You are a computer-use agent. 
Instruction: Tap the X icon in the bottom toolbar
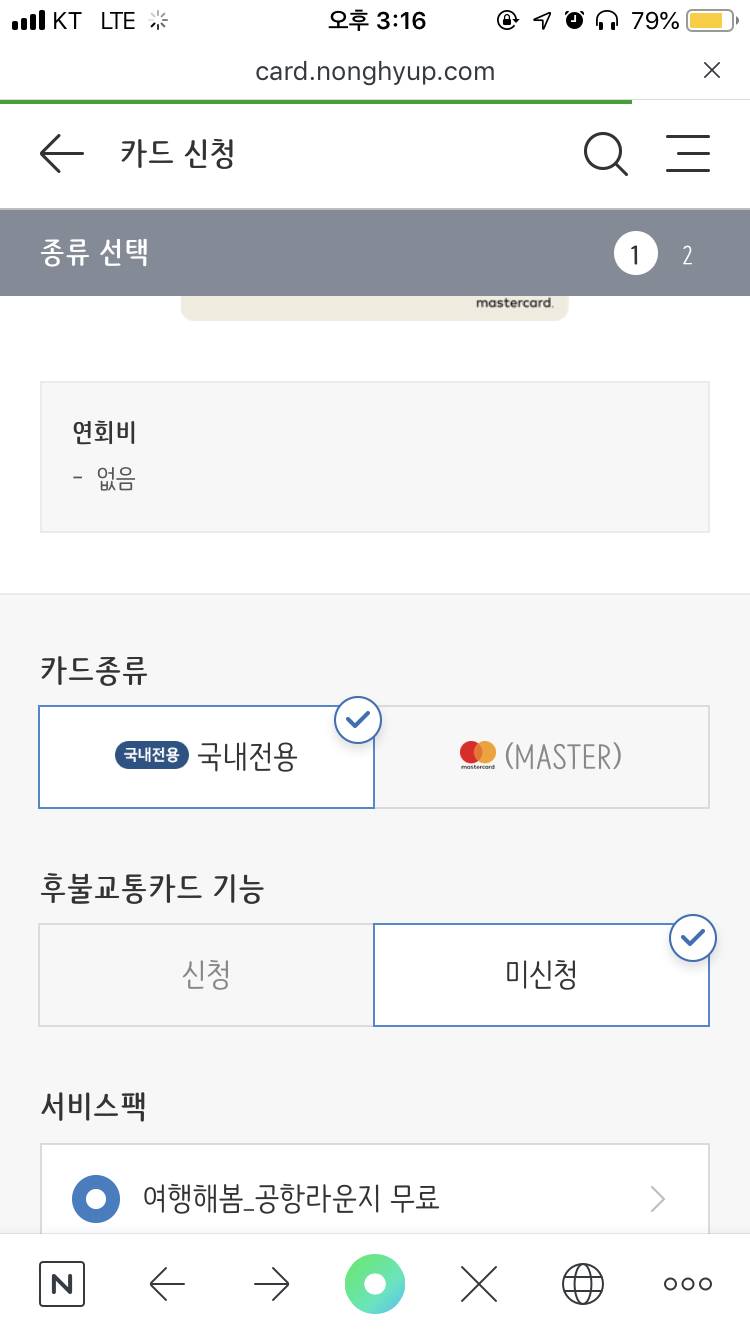[x=478, y=1284]
